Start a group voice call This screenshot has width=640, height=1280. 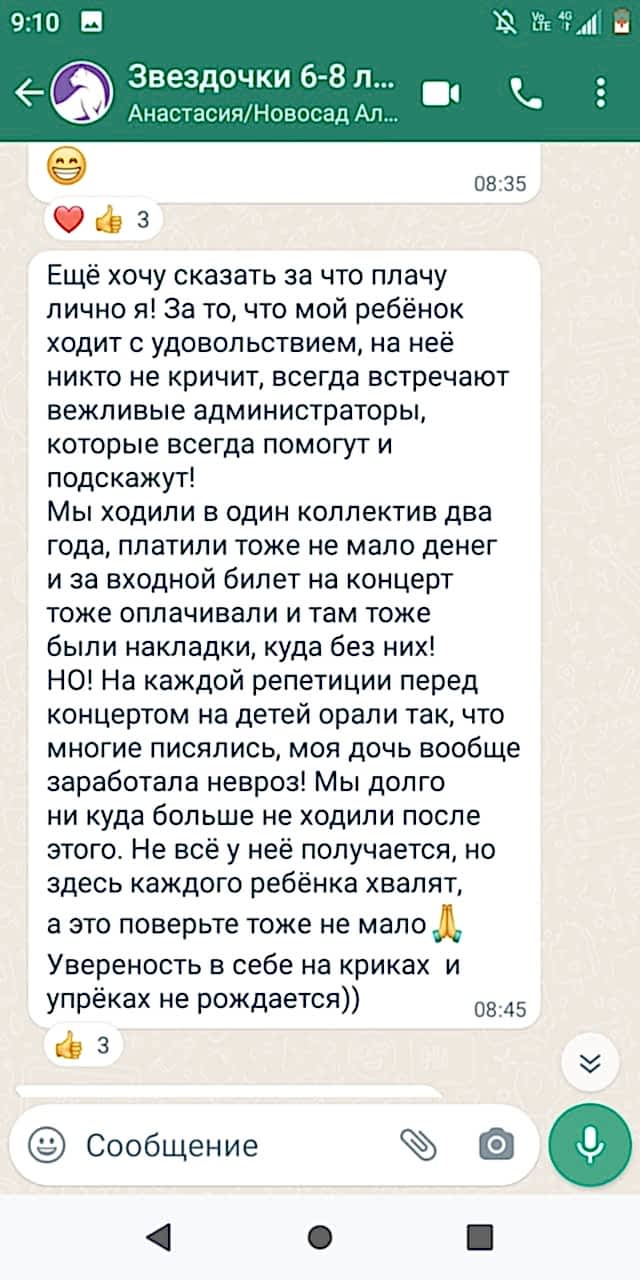525,93
